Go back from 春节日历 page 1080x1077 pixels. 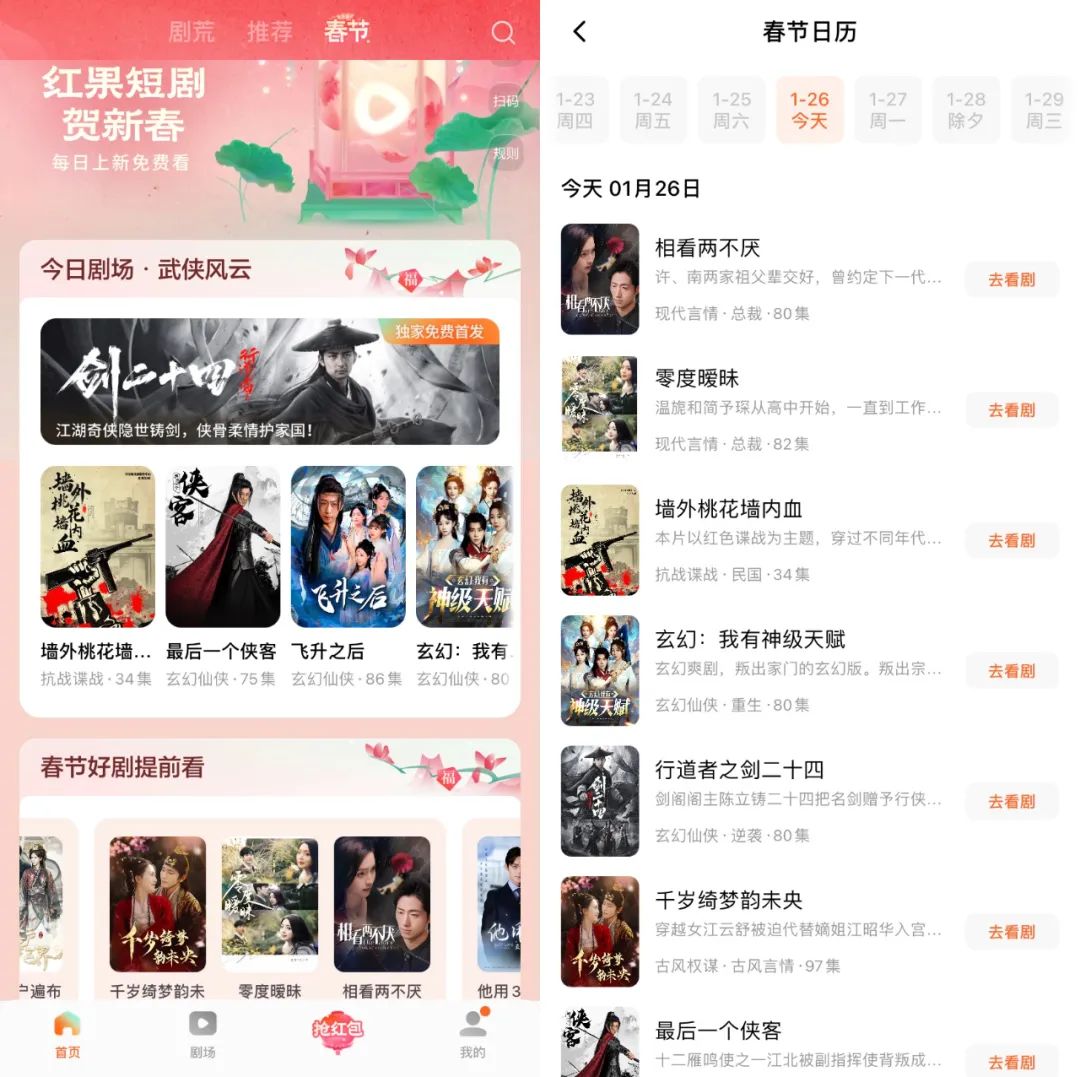[580, 32]
